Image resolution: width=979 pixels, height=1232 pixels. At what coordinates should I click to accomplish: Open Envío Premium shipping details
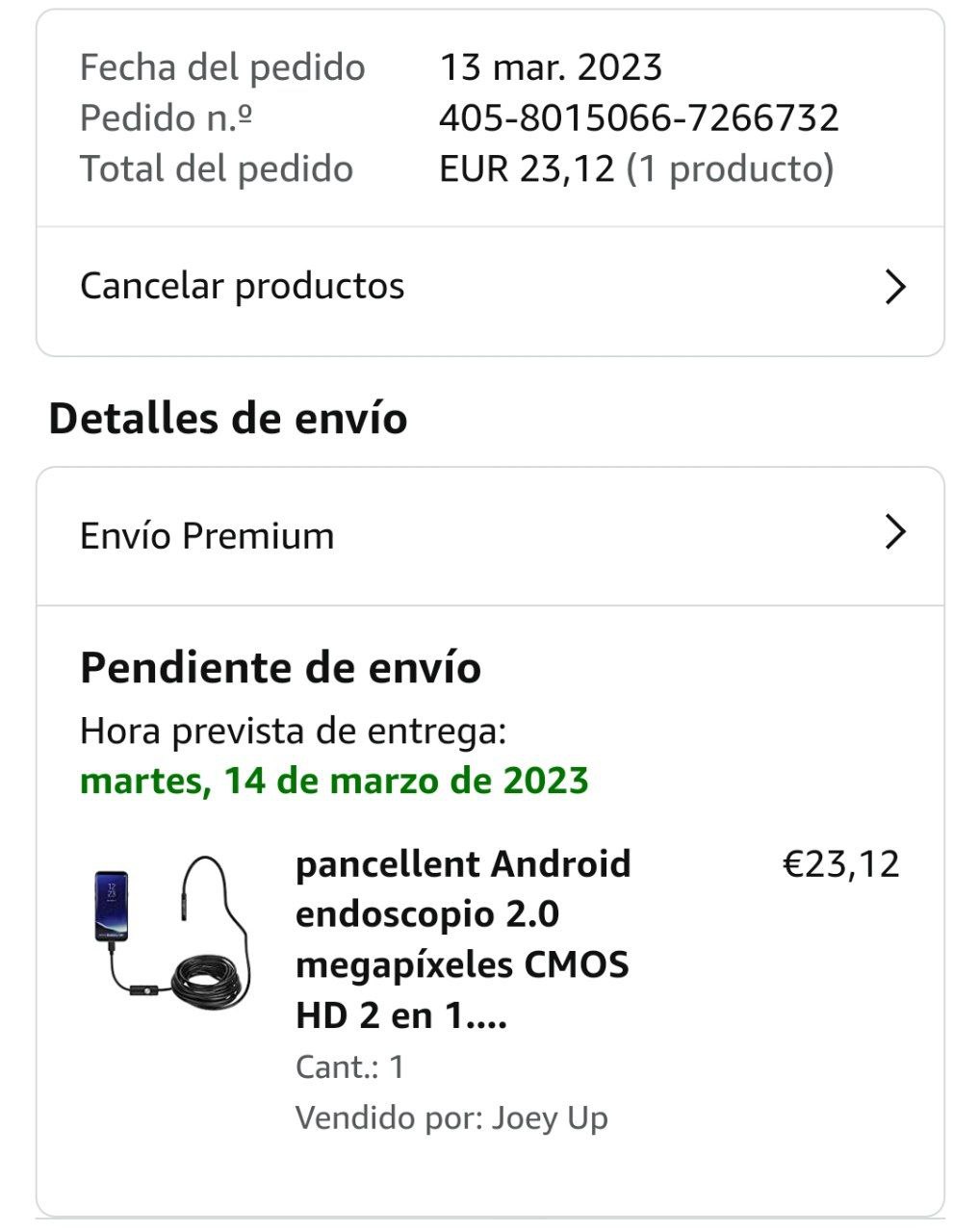pyautogui.click(x=489, y=535)
